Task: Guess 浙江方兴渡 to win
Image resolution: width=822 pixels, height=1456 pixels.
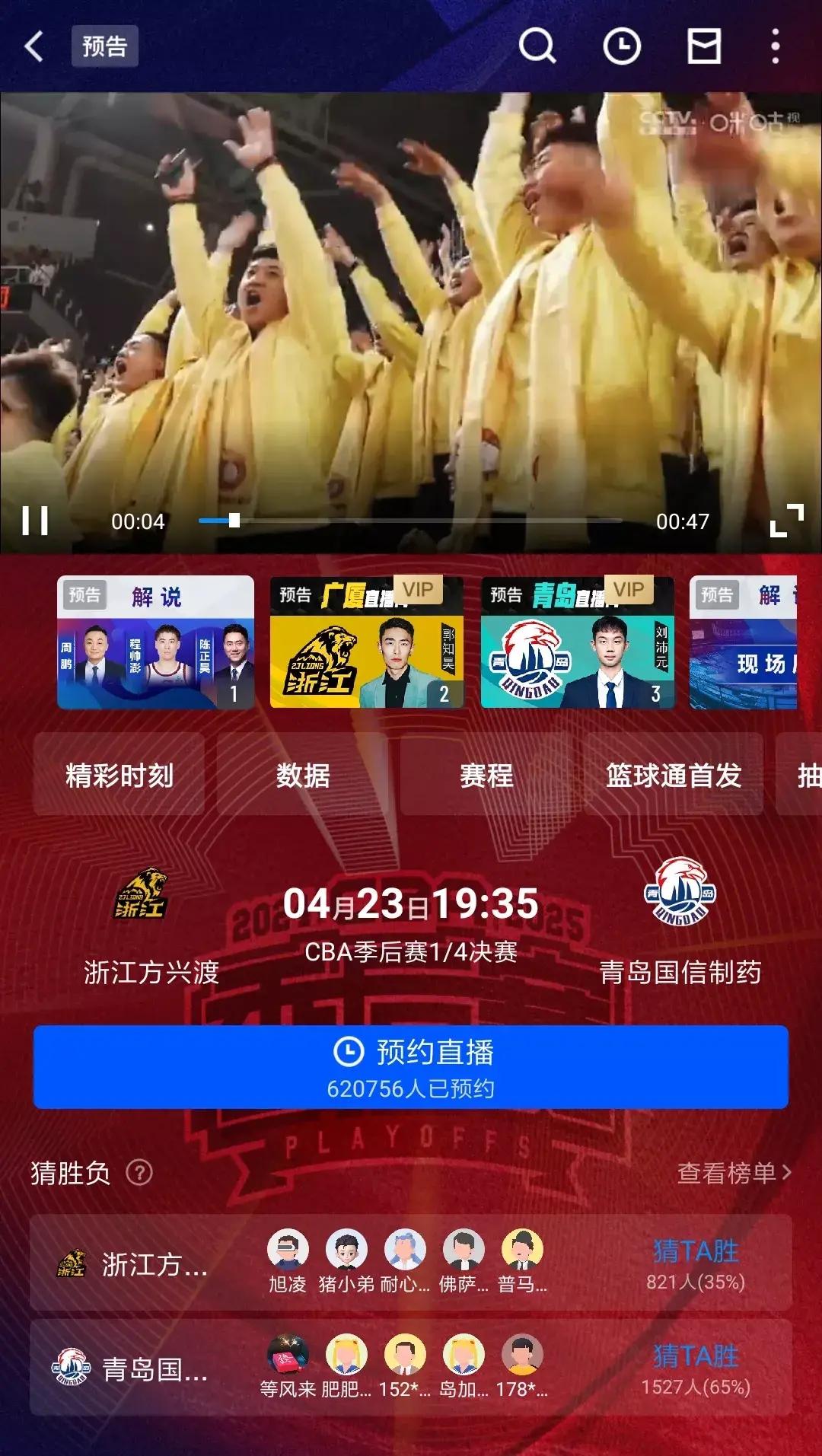Action: pyautogui.click(x=696, y=1265)
